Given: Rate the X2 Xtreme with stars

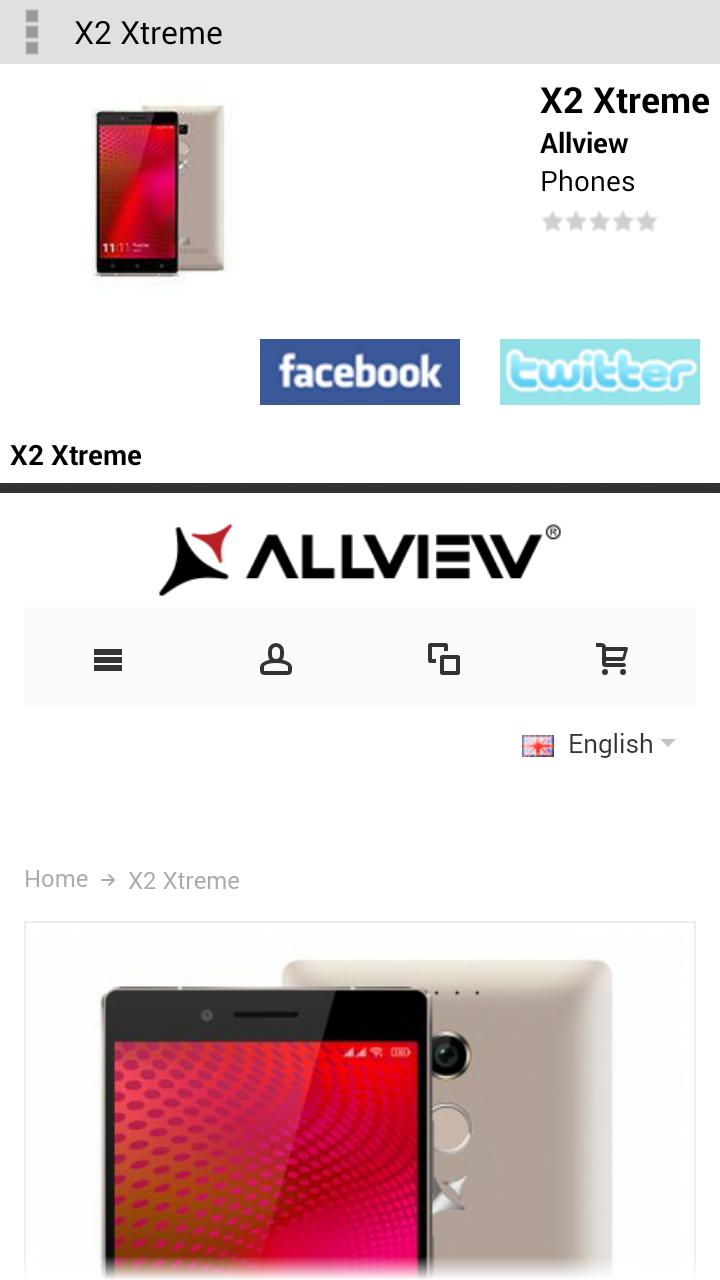Looking at the screenshot, I should [599, 222].
